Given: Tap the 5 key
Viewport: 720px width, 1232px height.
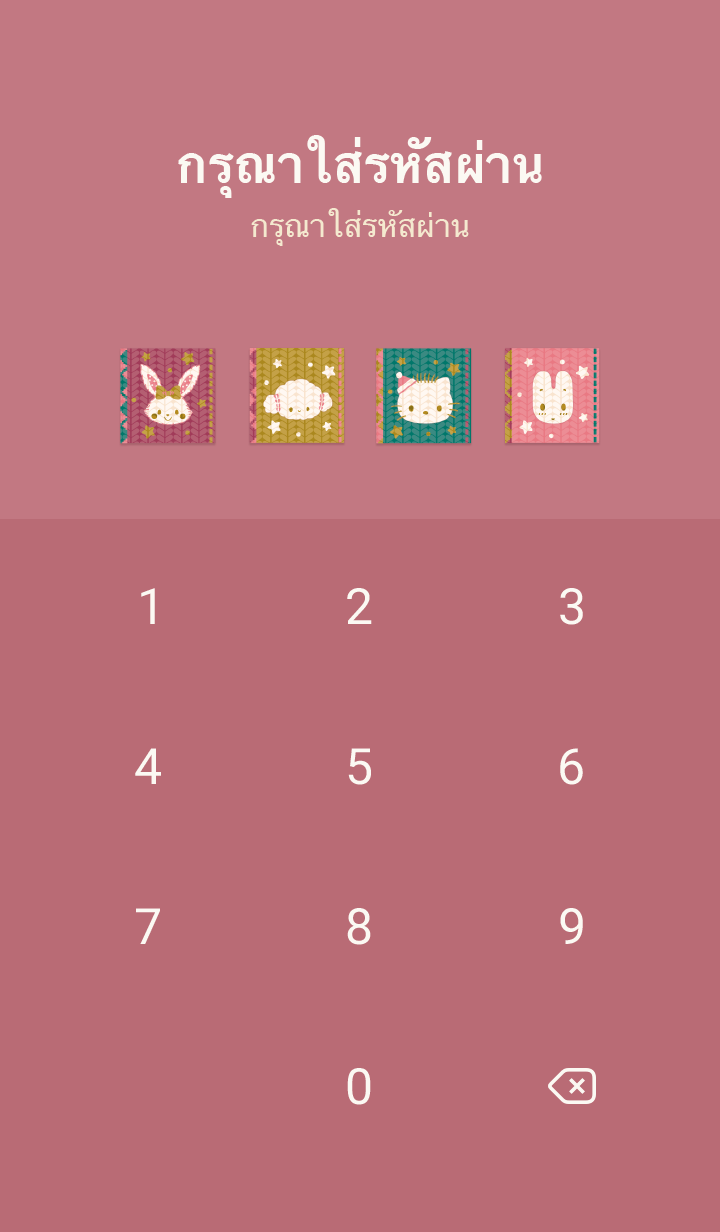Looking at the screenshot, I should click(359, 767).
